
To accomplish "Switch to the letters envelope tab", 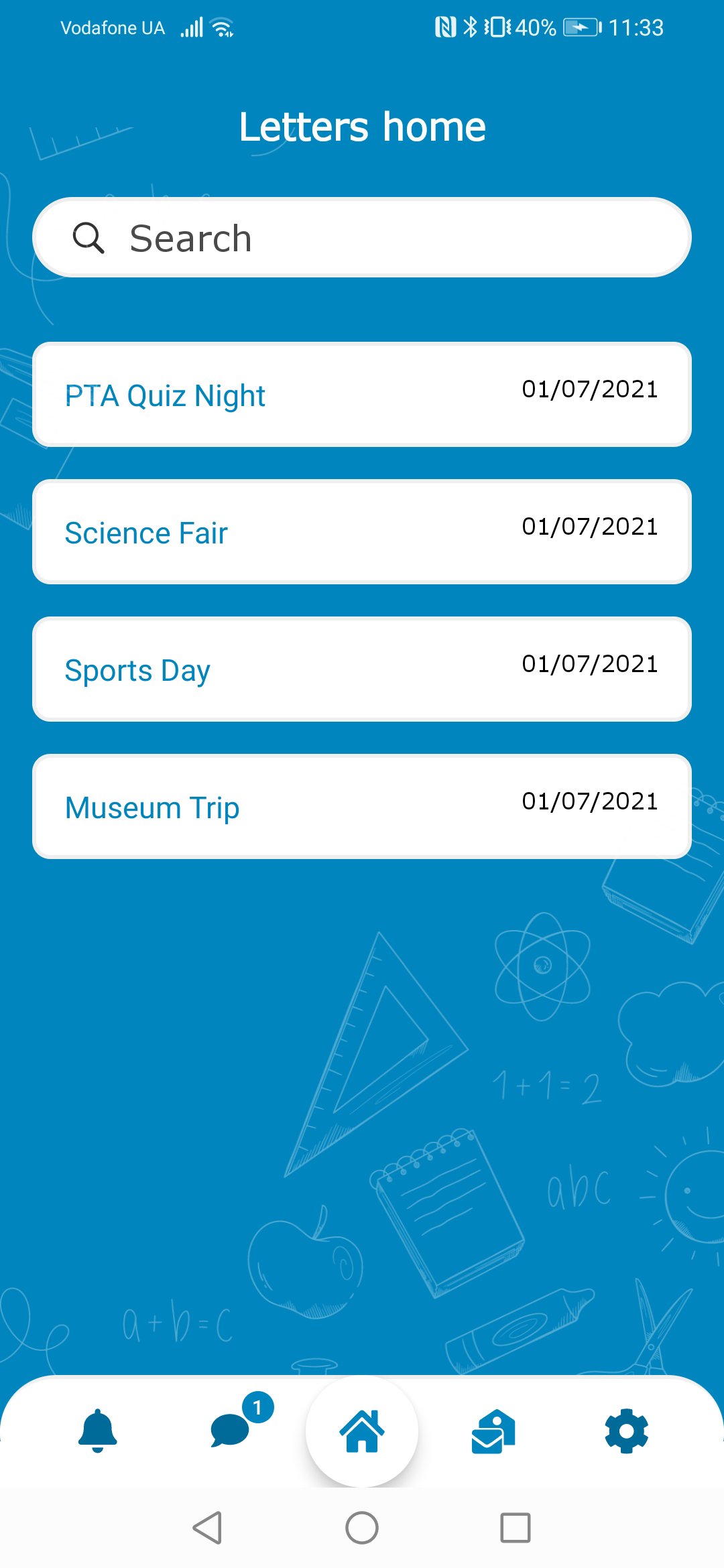I will tap(493, 1431).
